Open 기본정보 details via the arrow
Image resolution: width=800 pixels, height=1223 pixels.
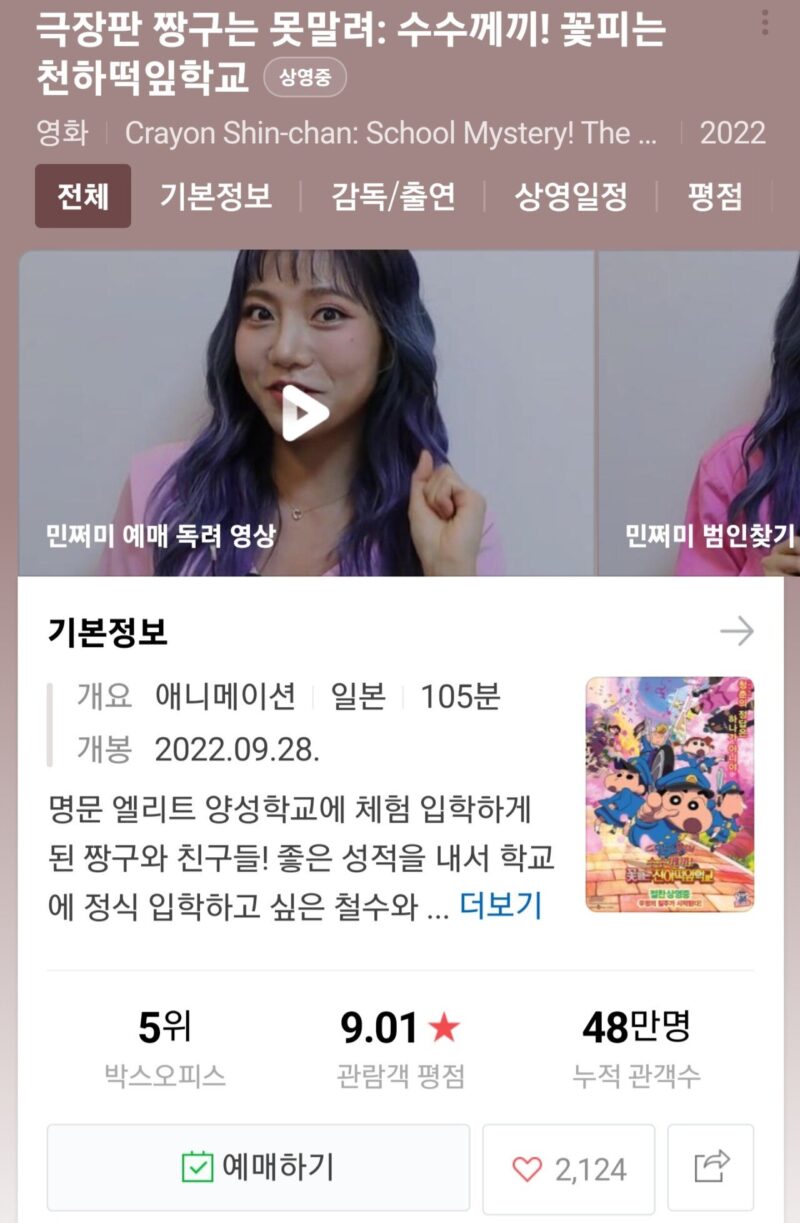click(737, 631)
